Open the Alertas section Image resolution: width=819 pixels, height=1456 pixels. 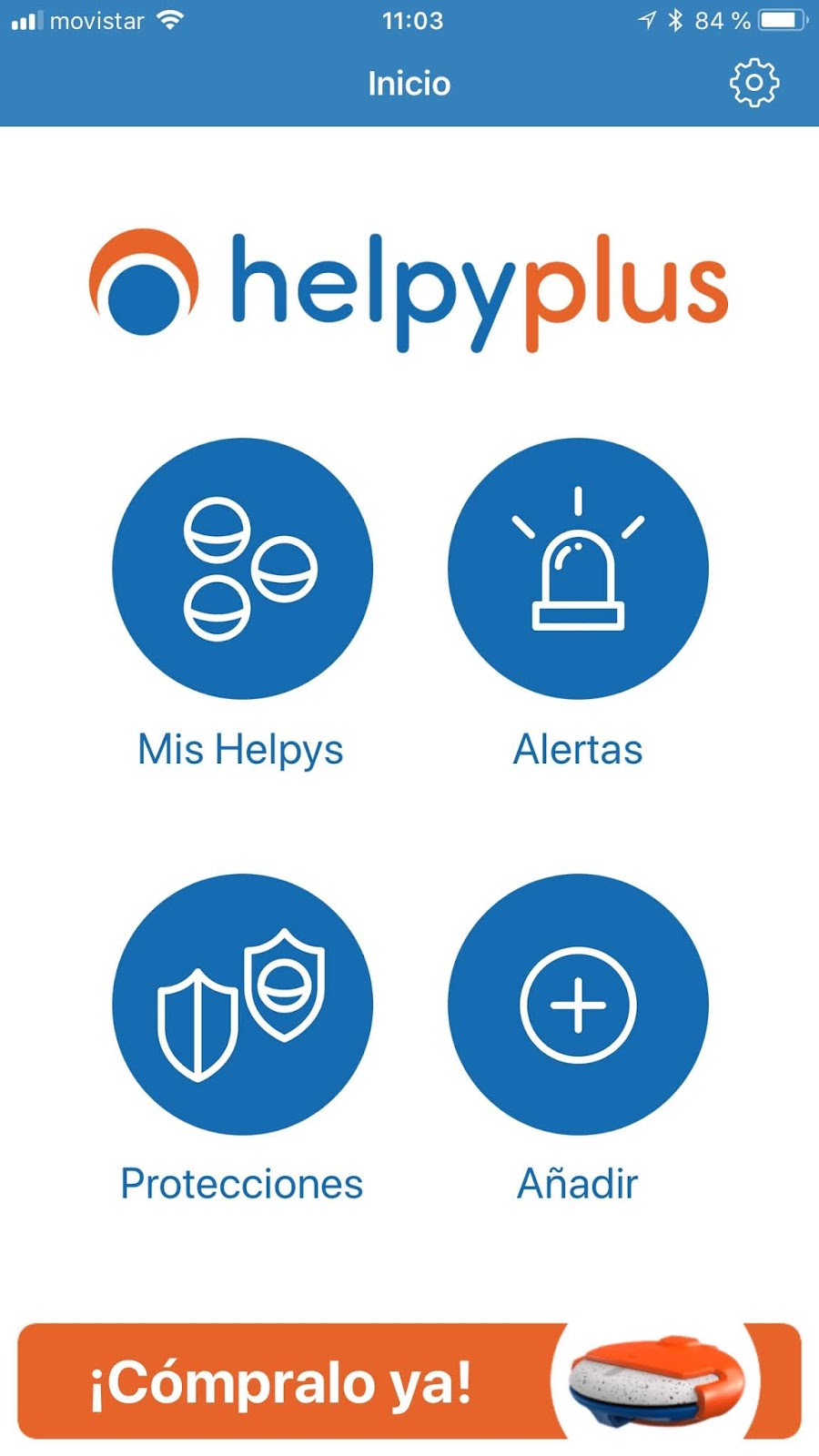pos(578,569)
